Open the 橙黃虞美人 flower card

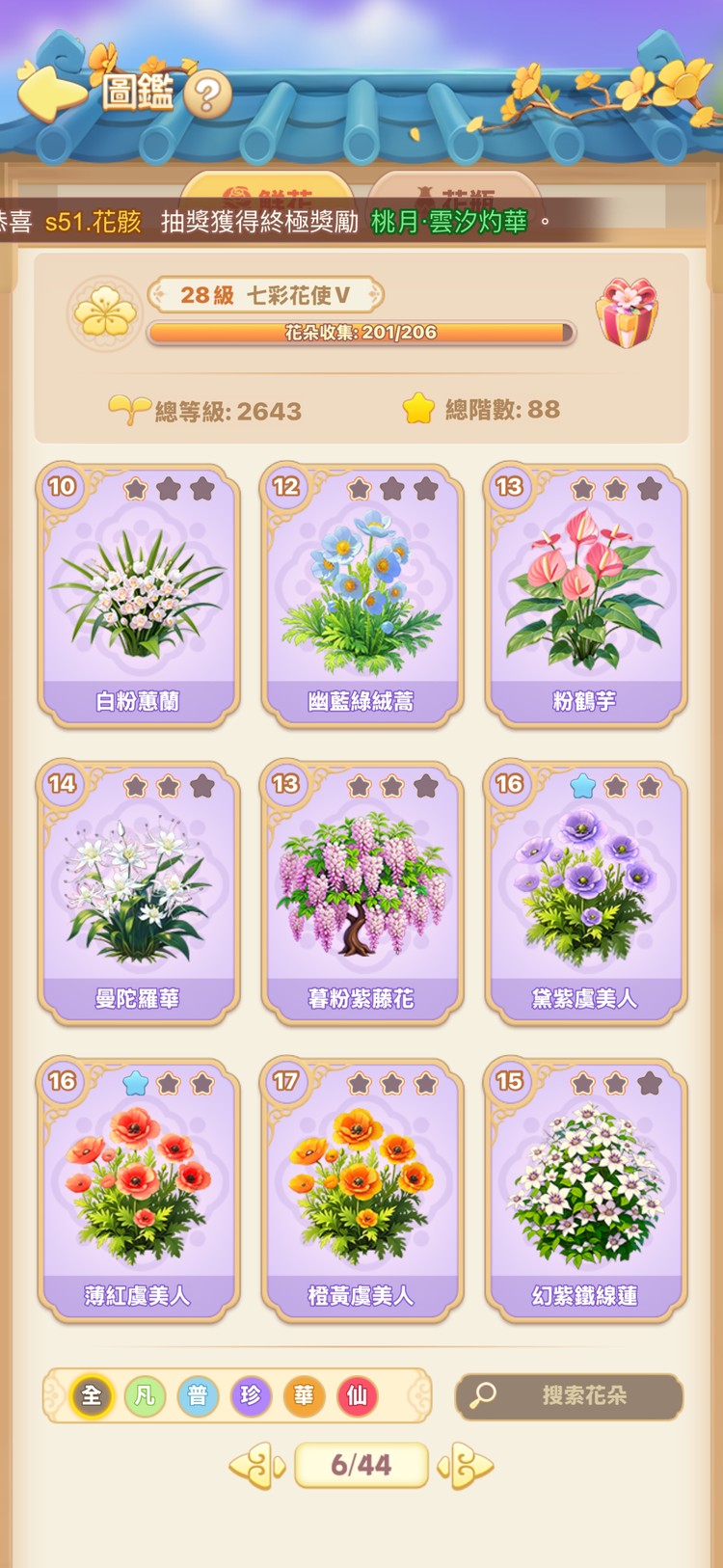point(361,1189)
